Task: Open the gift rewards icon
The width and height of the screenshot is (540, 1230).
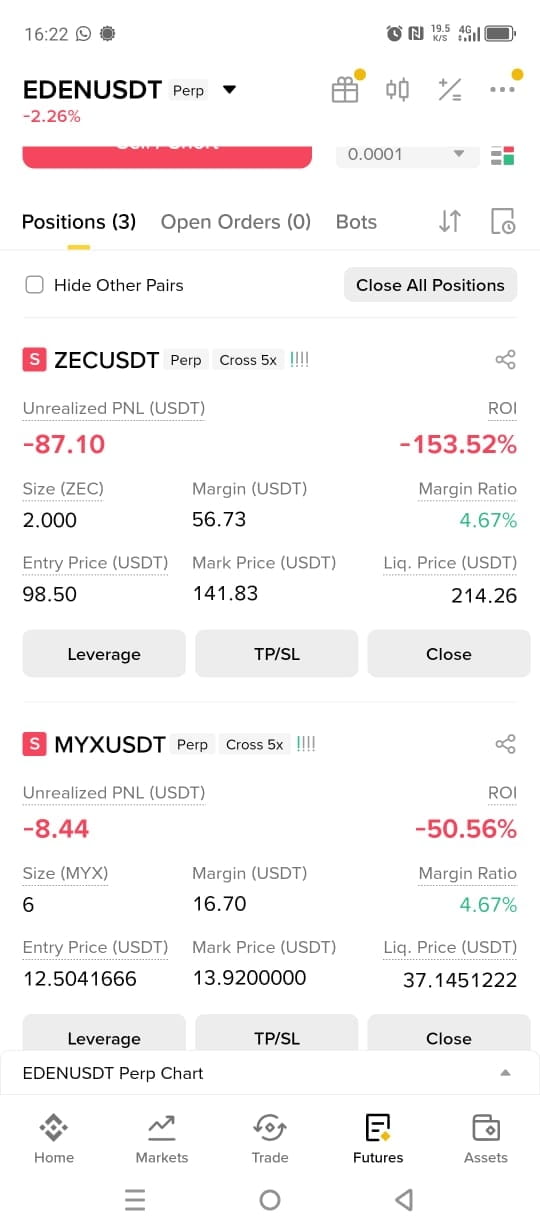Action: click(345, 90)
